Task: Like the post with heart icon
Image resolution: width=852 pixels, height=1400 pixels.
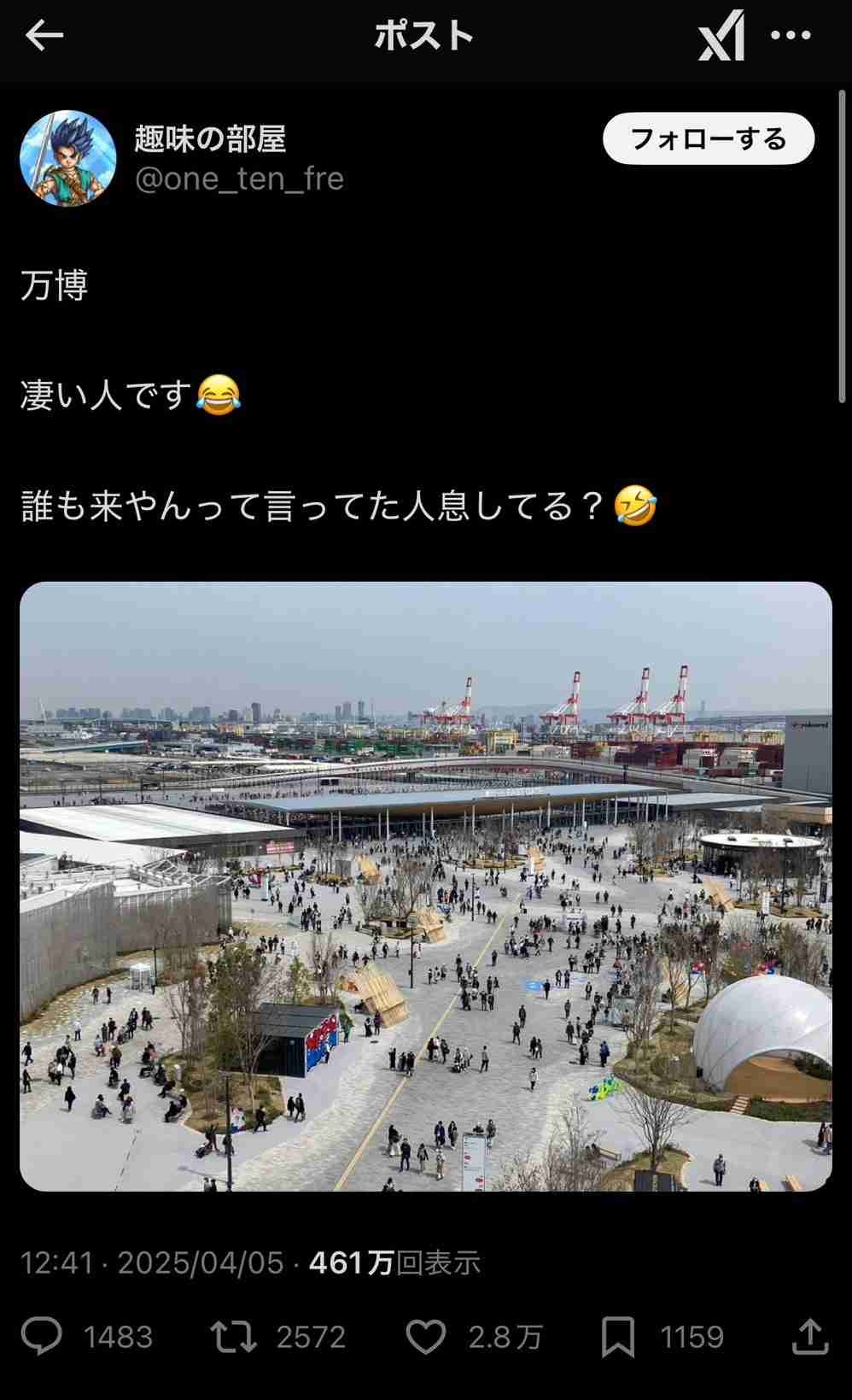Action: [x=425, y=1337]
